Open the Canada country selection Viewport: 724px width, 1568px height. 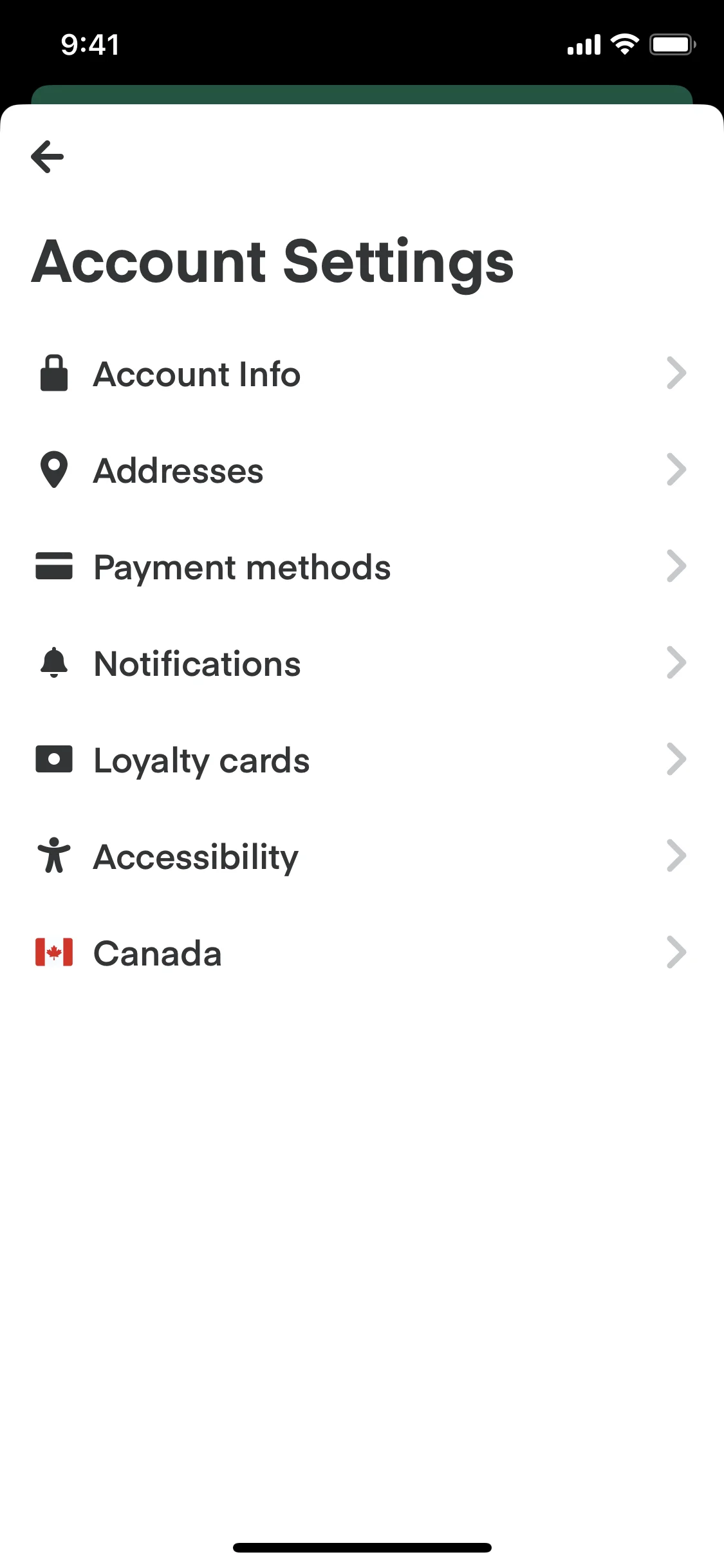[360, 953]
